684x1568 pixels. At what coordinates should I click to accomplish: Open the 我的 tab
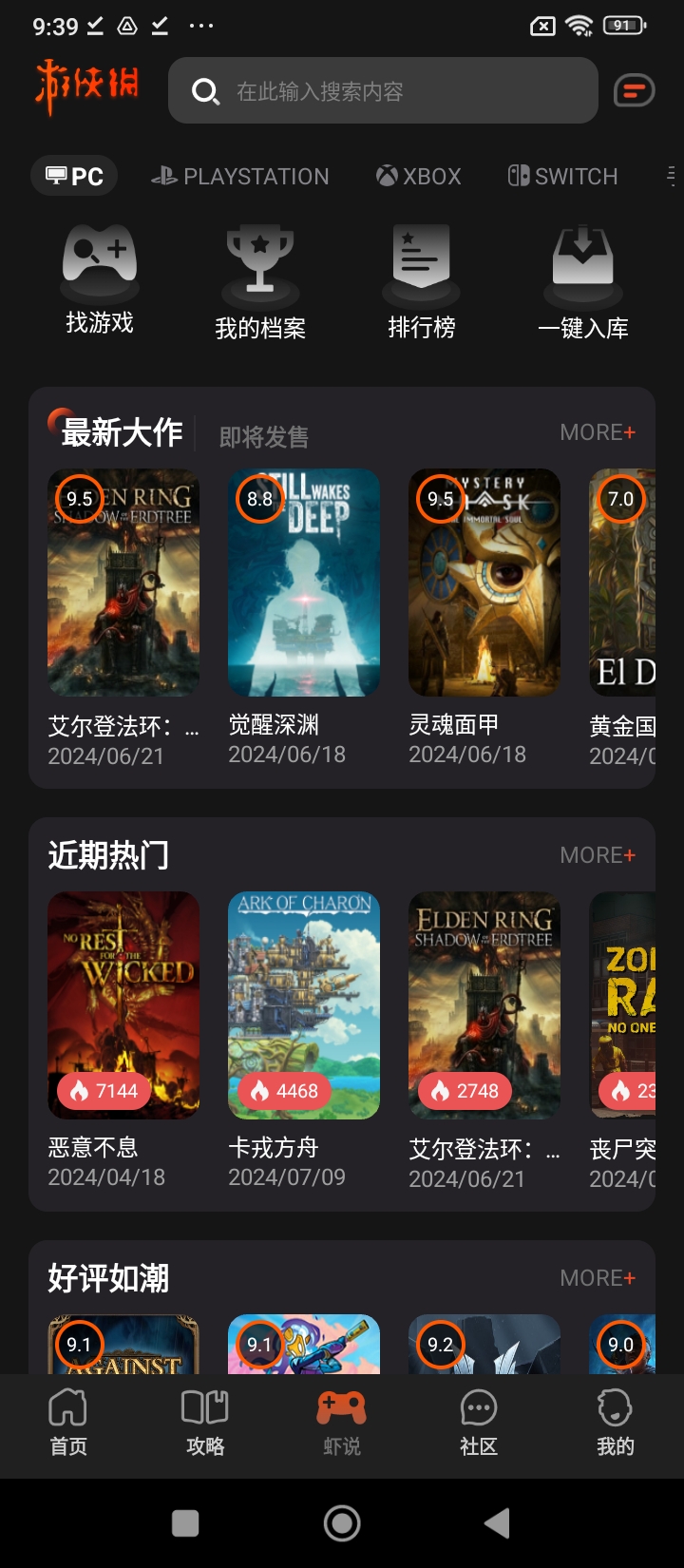coord(615,1423)
